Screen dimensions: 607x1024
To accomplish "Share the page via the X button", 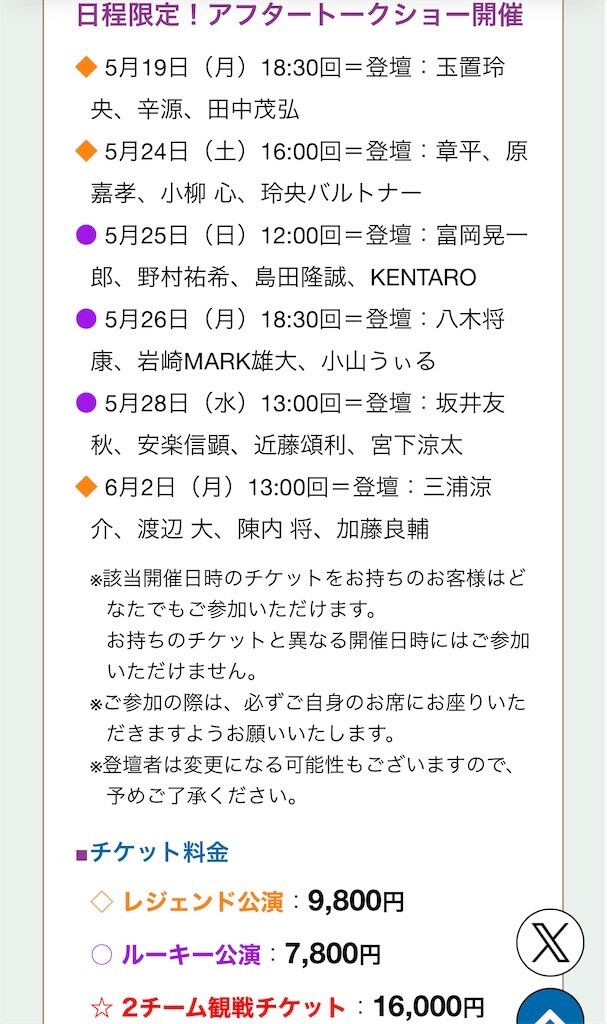I will click(550, 943).
